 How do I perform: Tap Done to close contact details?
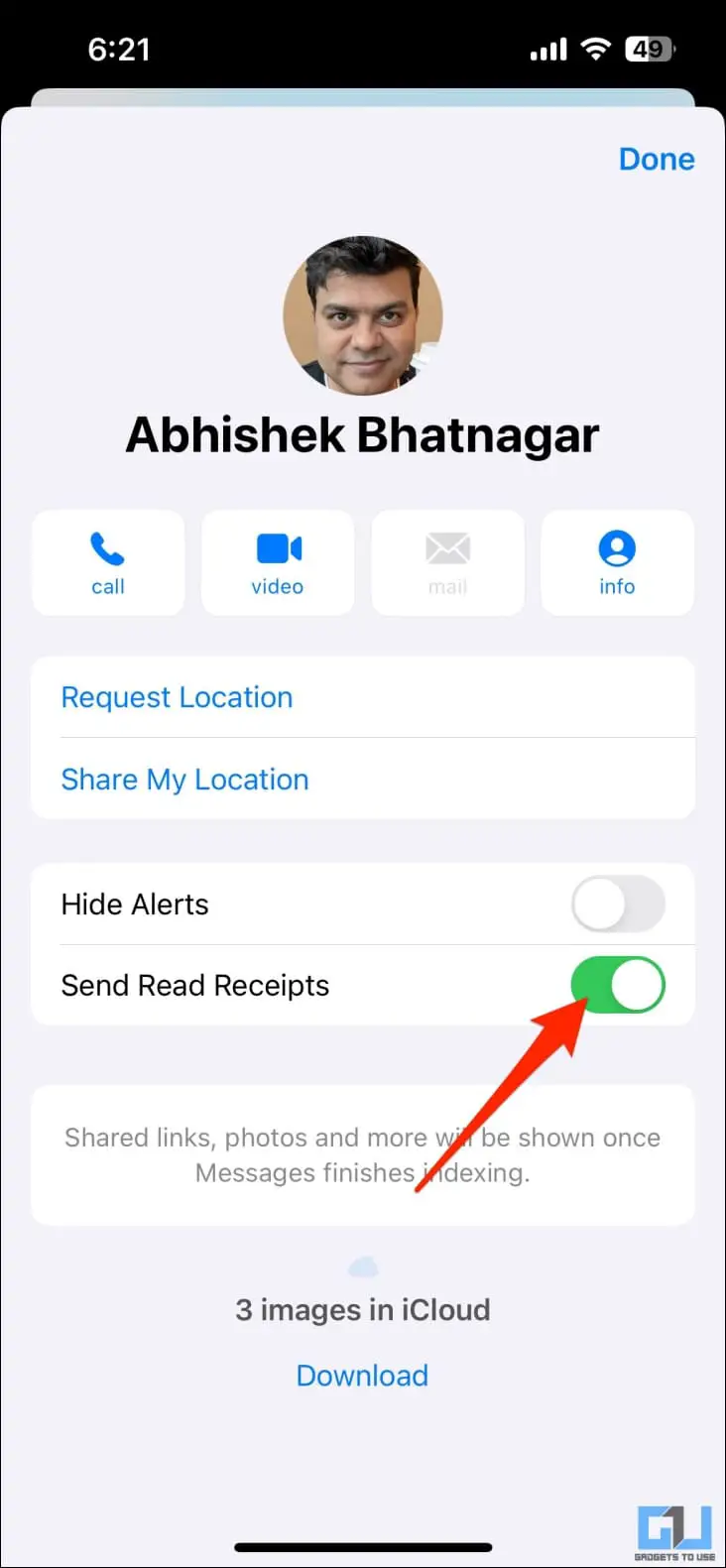click(656, 159)
